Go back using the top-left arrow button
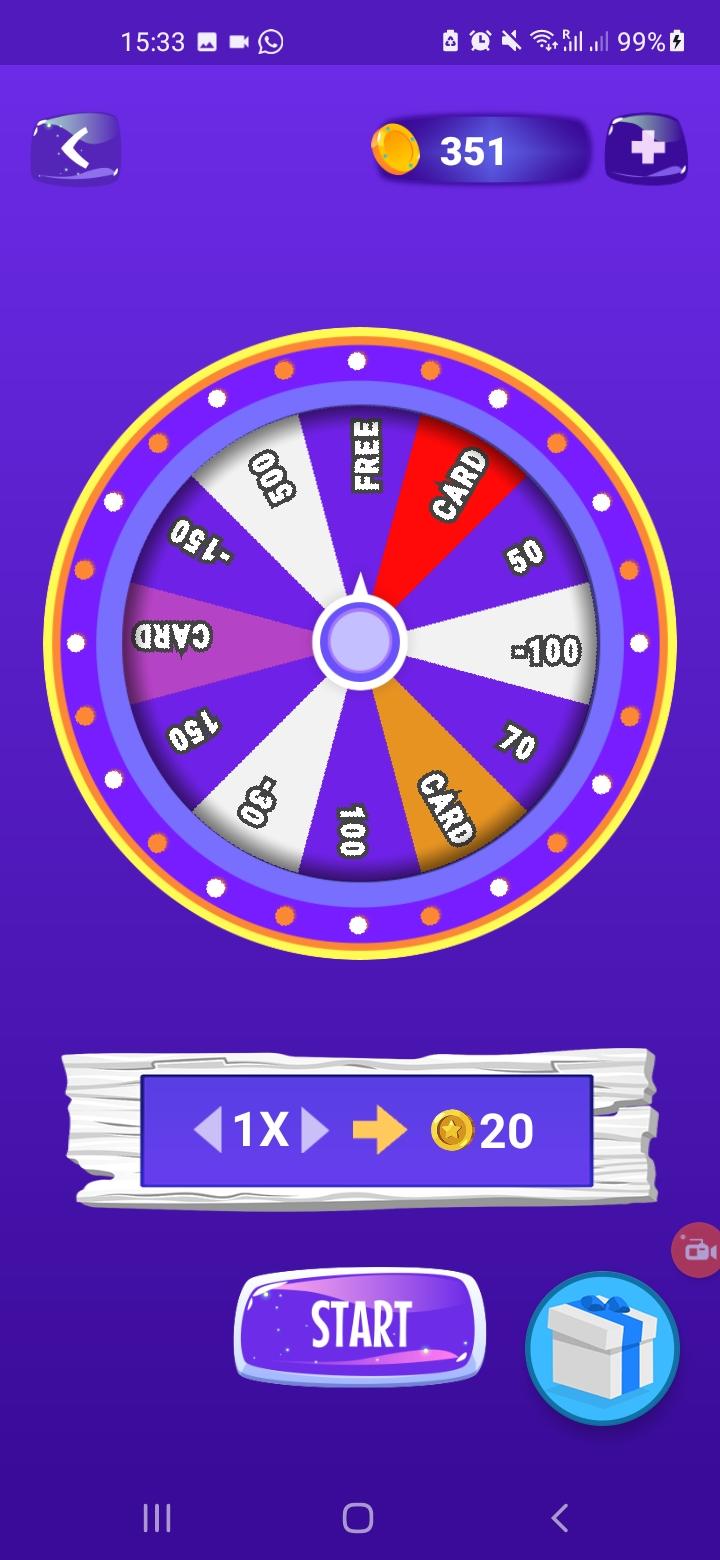Screen dimensions: 720x1560 [76, 150]
